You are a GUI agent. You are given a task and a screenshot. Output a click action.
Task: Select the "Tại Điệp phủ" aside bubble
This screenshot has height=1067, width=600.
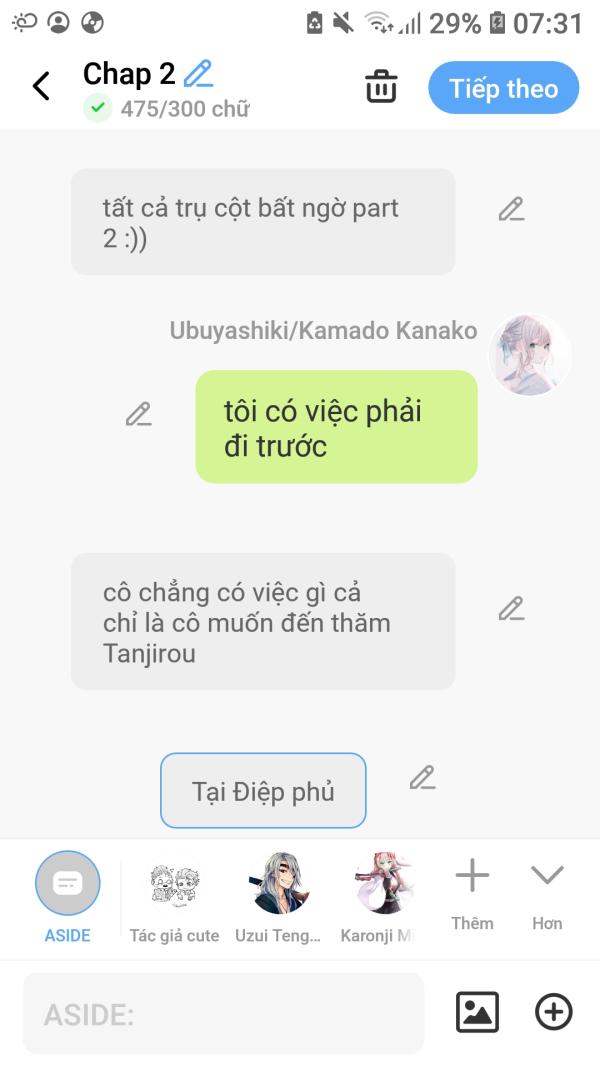pyautogui.click(x=263, y=791)
